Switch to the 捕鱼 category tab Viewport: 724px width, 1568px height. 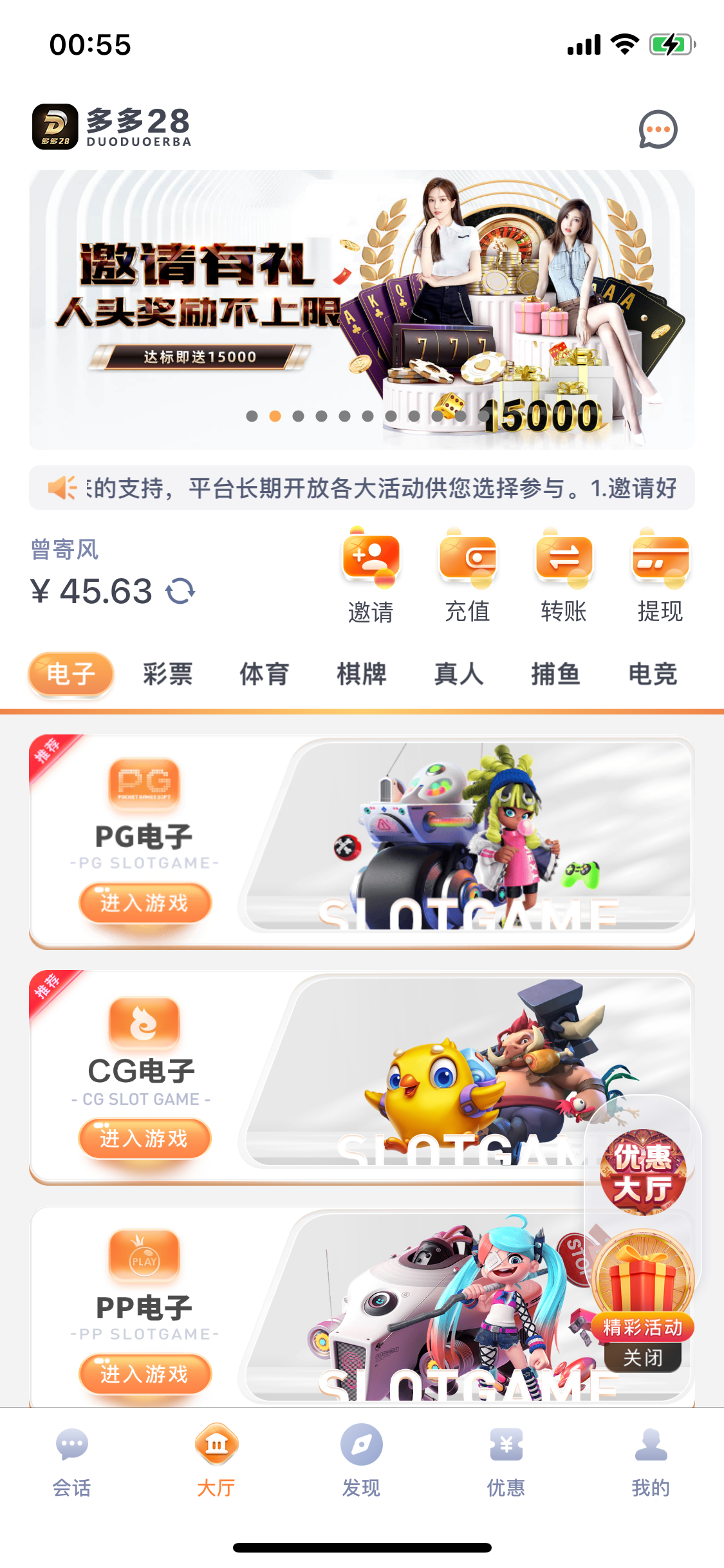pyautogui.click(x=555, y=674)
